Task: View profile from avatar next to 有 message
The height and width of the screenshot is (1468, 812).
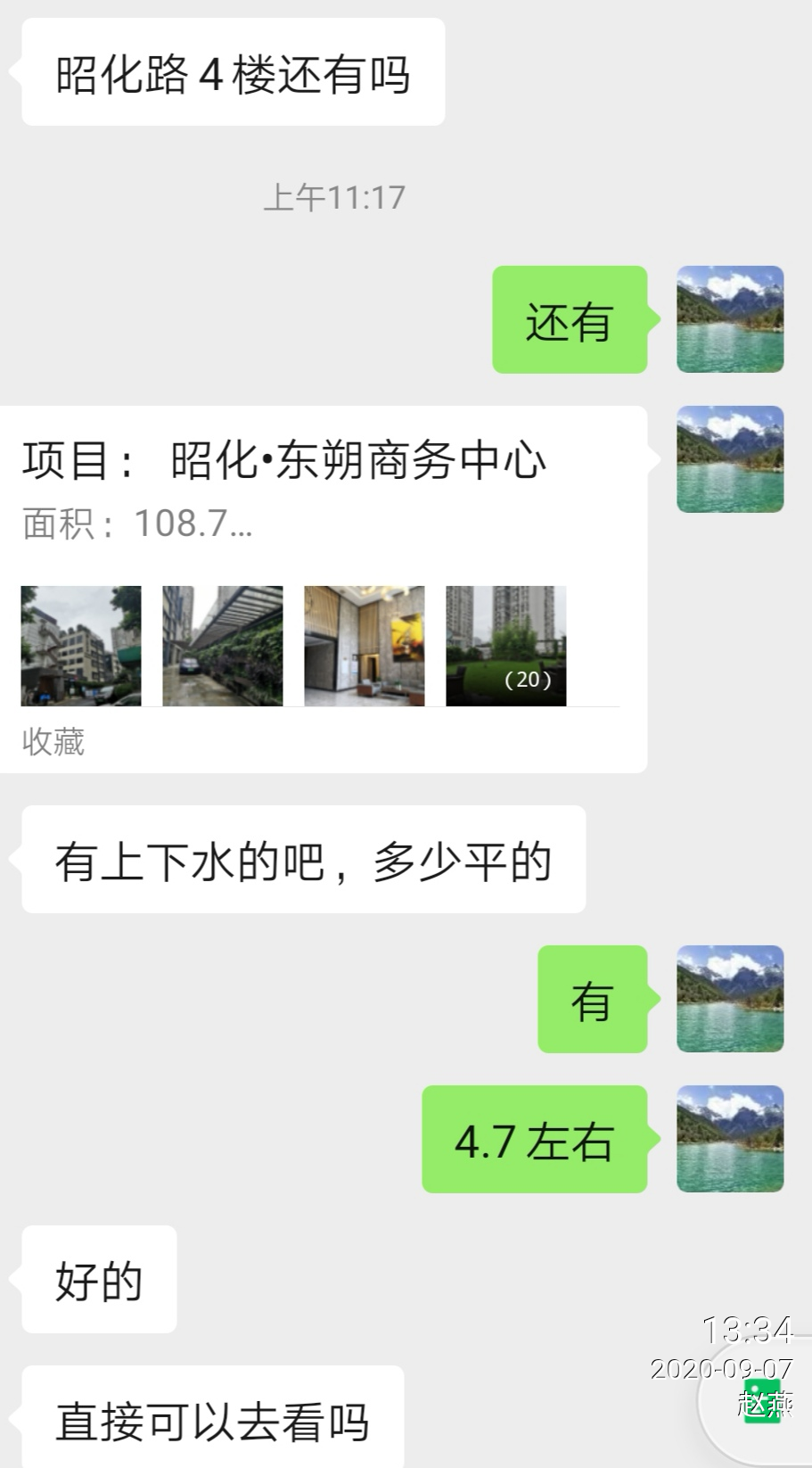Action: point(730,999)
